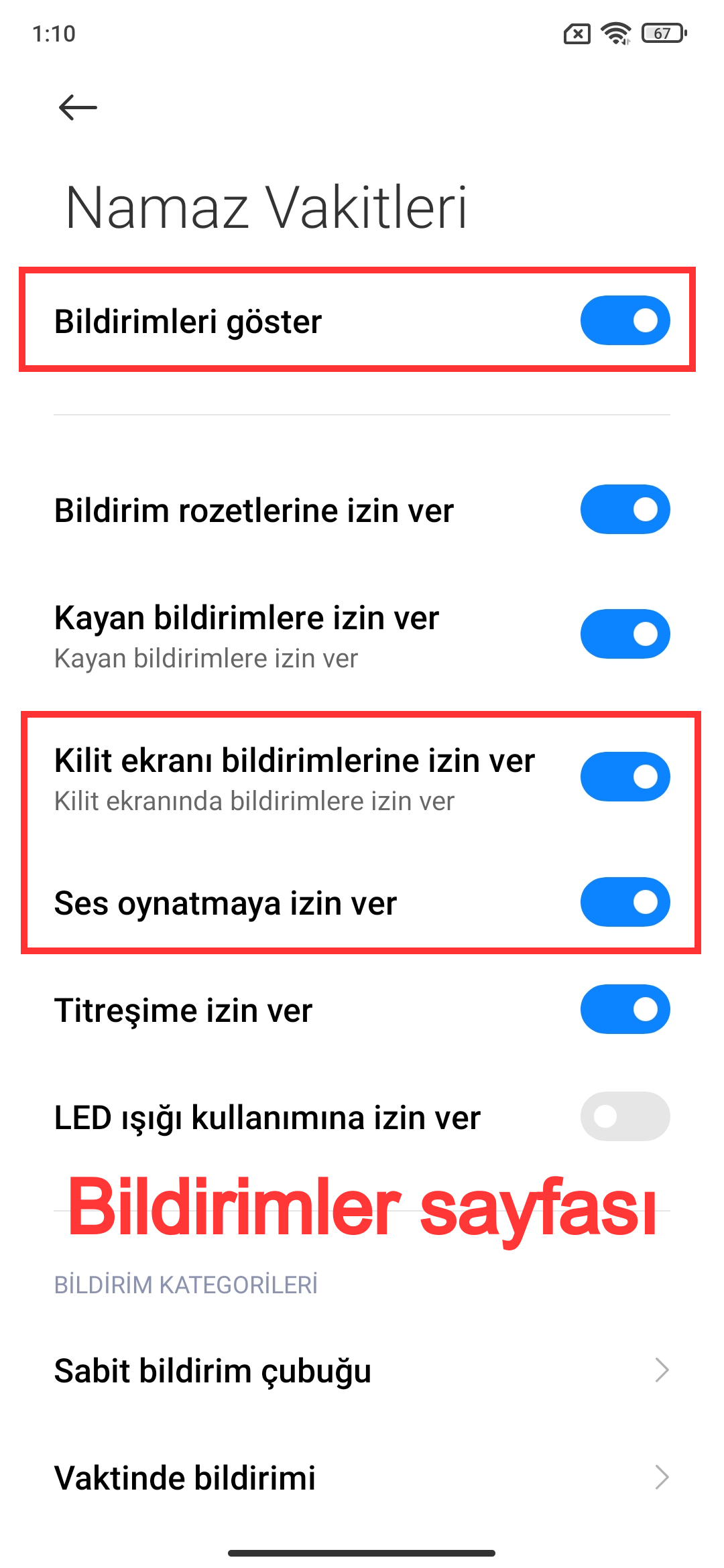Disable Bildirim rozetlerine izin ver

click(x=625, y=509)
